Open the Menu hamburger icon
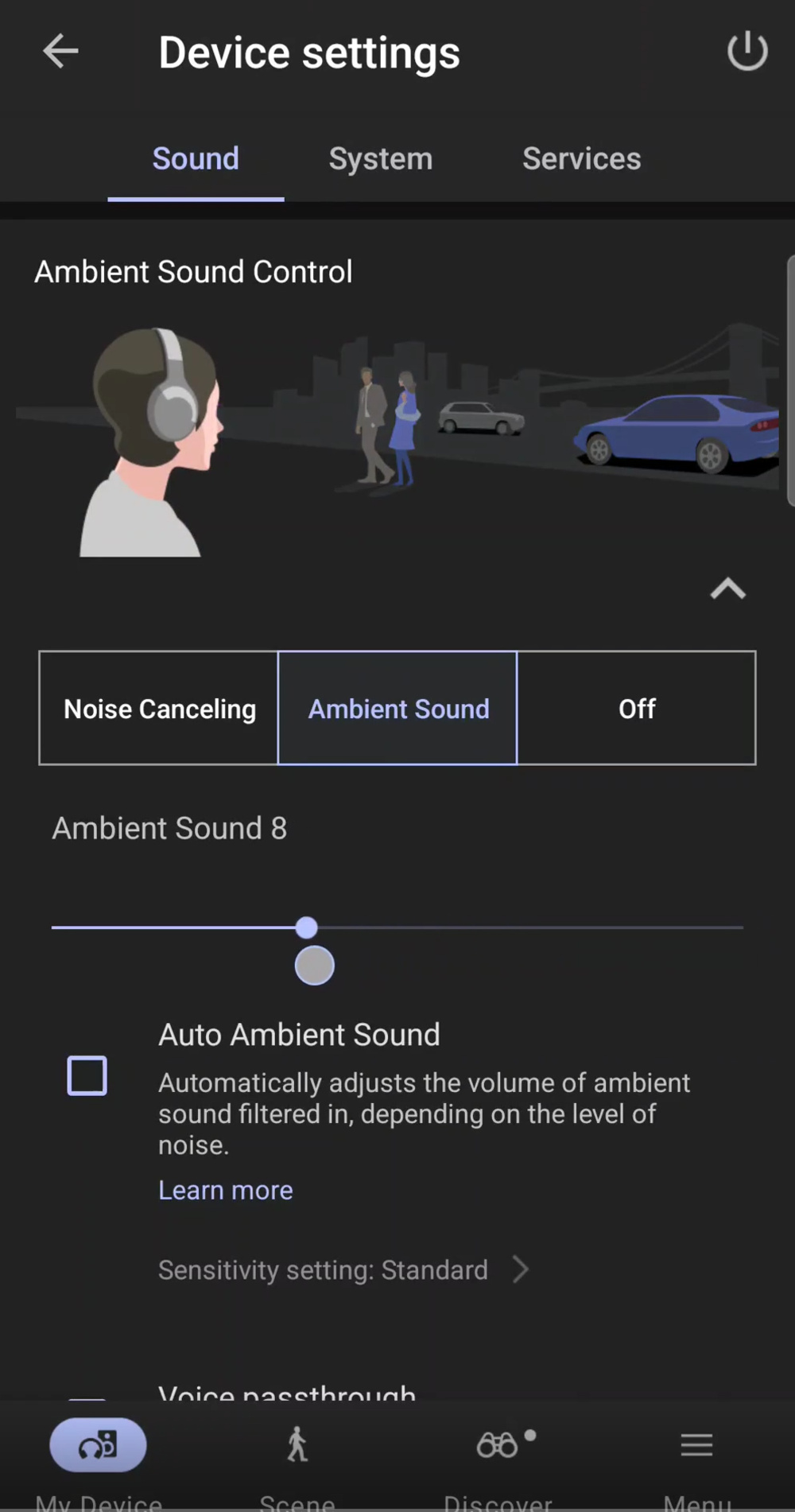Viewport: 795px width, 1512px height. point(696,1445)
